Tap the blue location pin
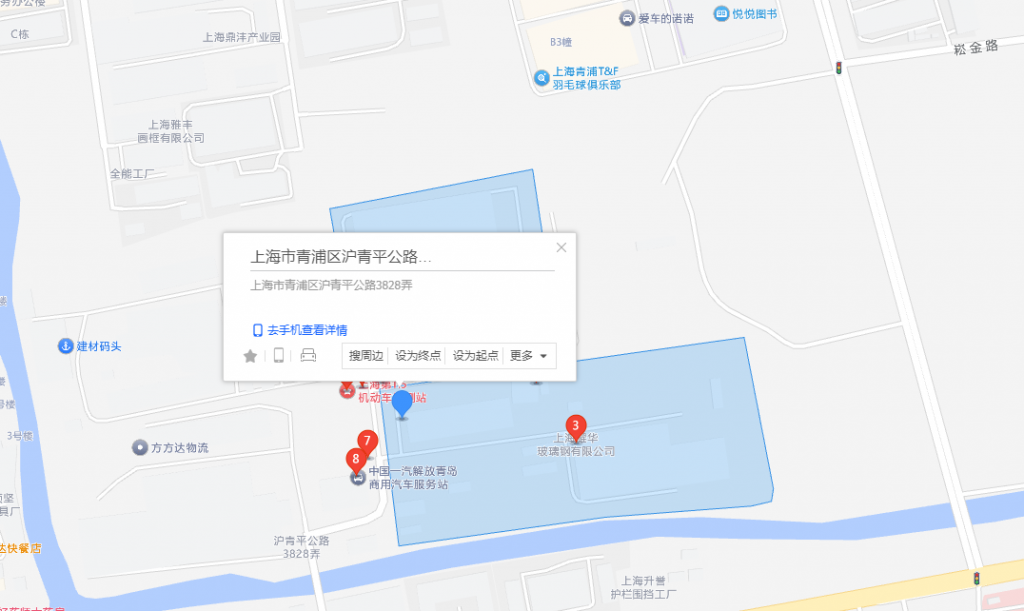Screen dimensions: 1024x611 pos(402,403)
